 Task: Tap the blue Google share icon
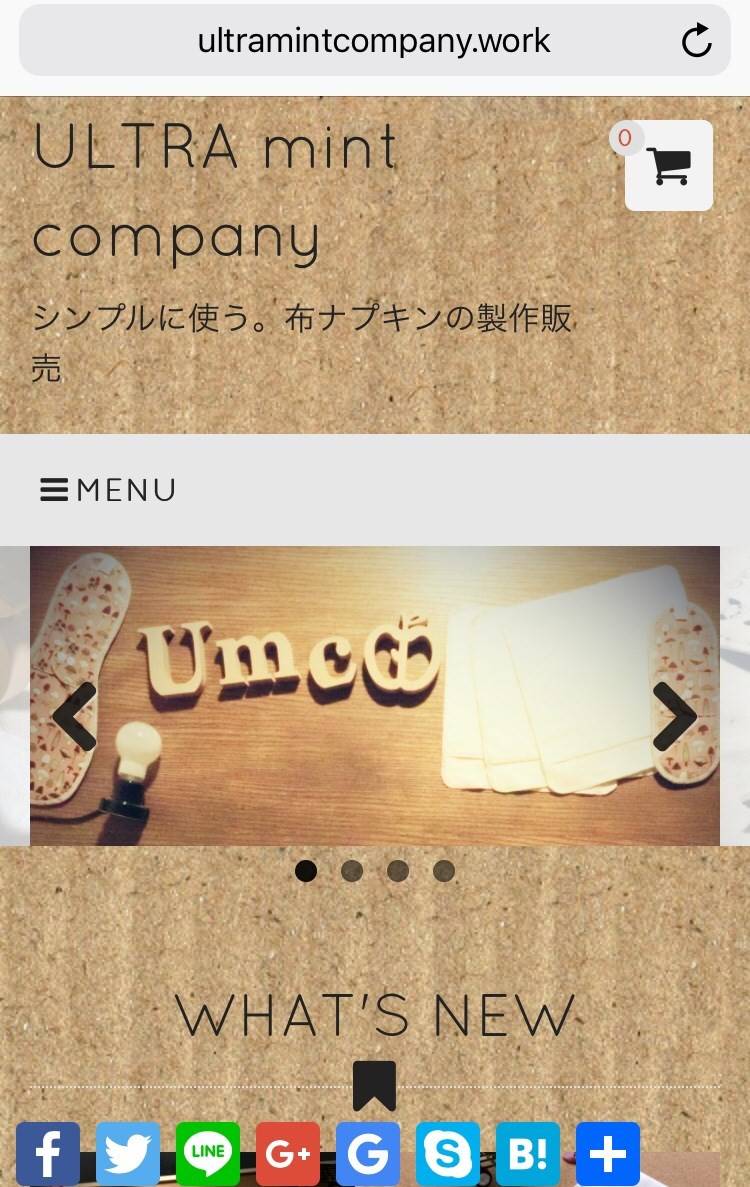coord(368,1154)
